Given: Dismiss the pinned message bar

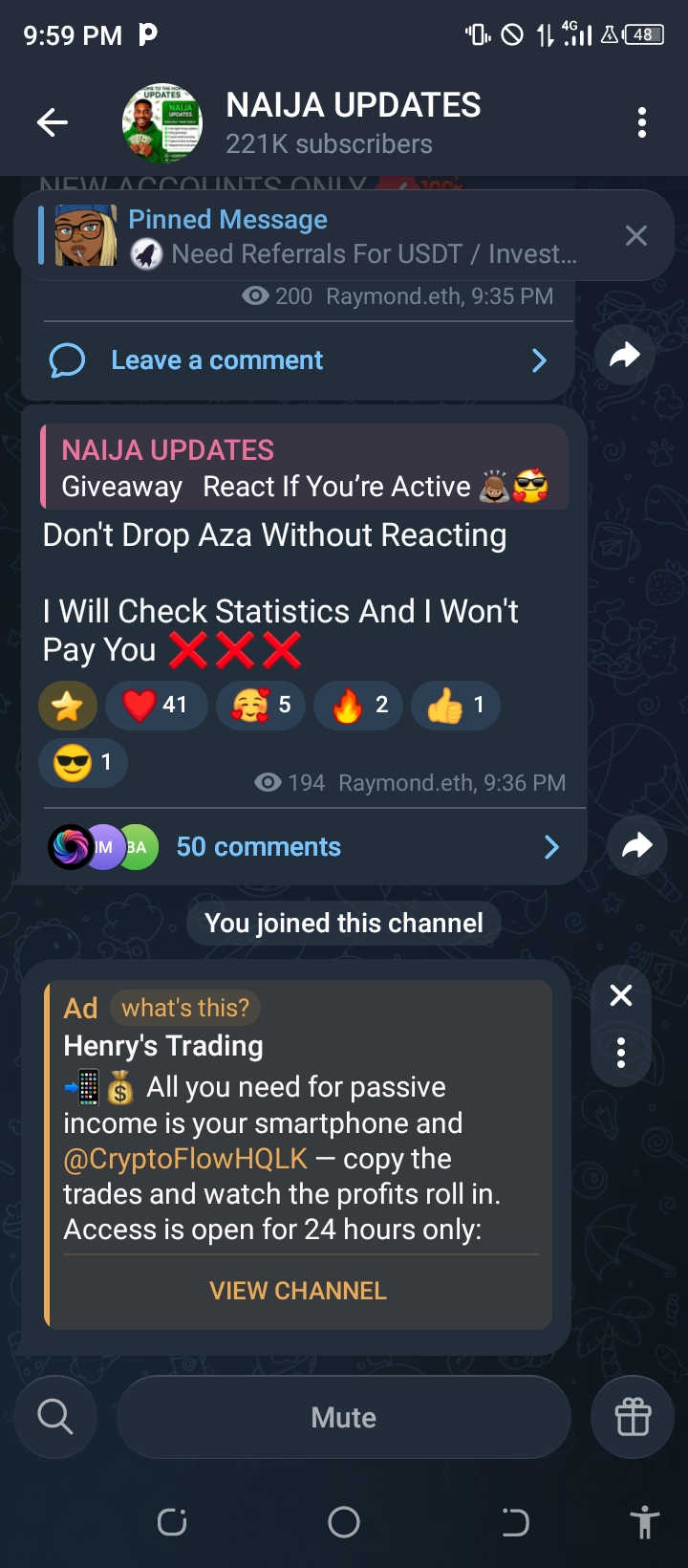Looking at the screenshot, I should point(635,236).
